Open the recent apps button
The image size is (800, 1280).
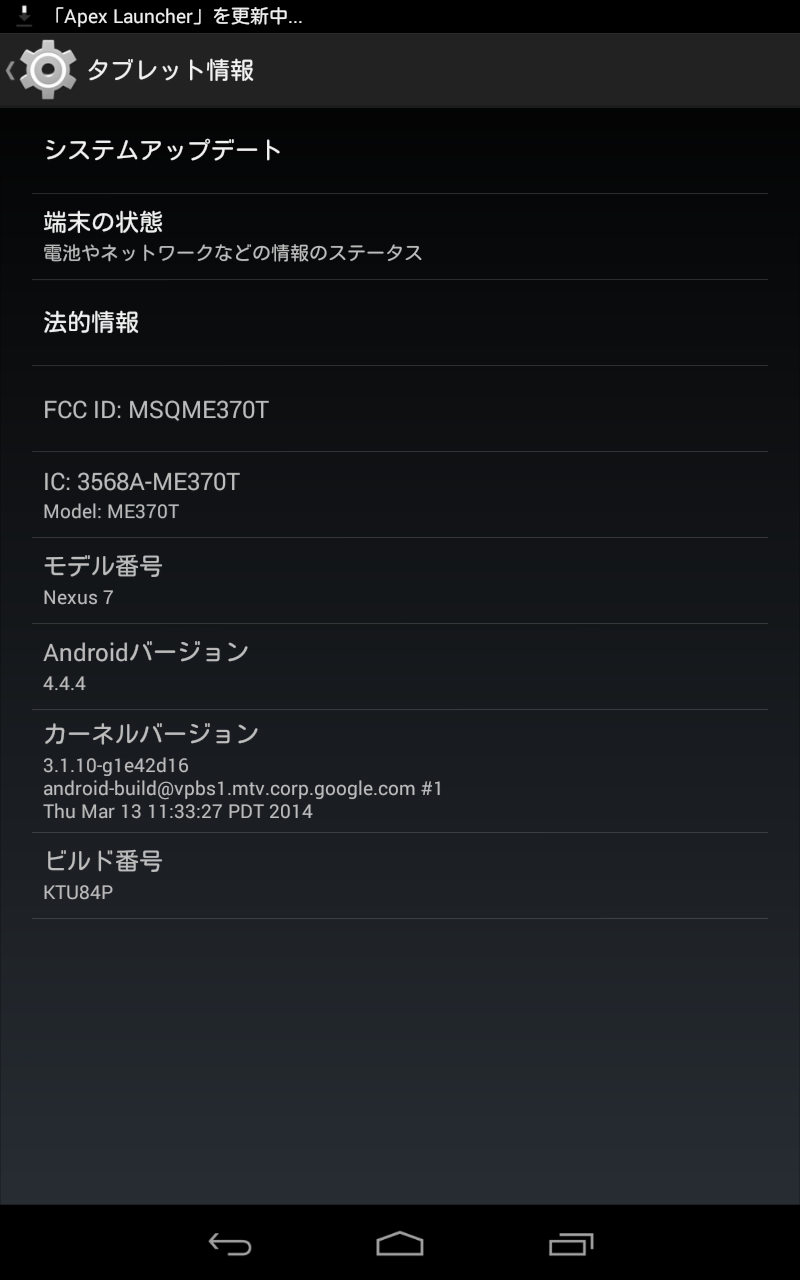(x=571, y=1244)
